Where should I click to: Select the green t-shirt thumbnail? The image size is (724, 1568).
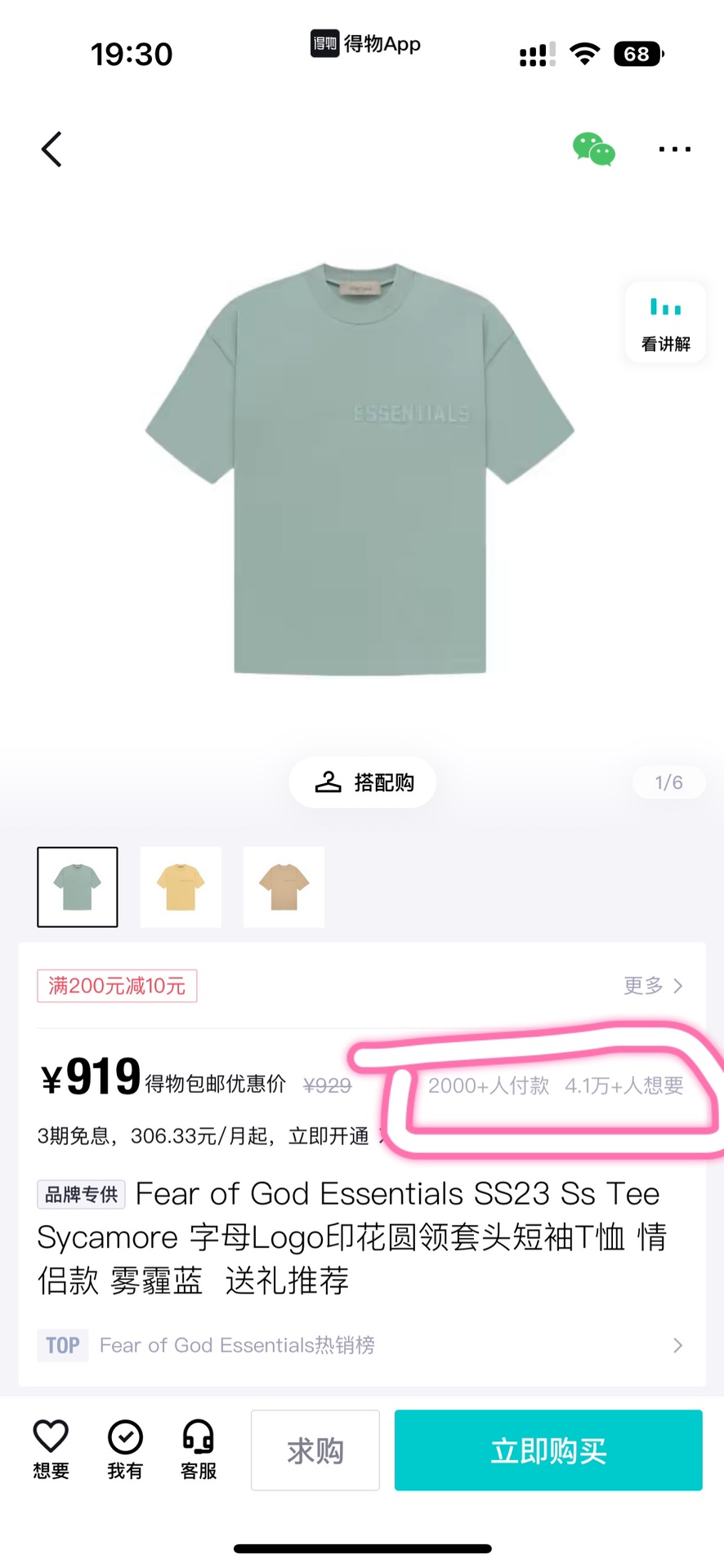(x=78, y=887)
